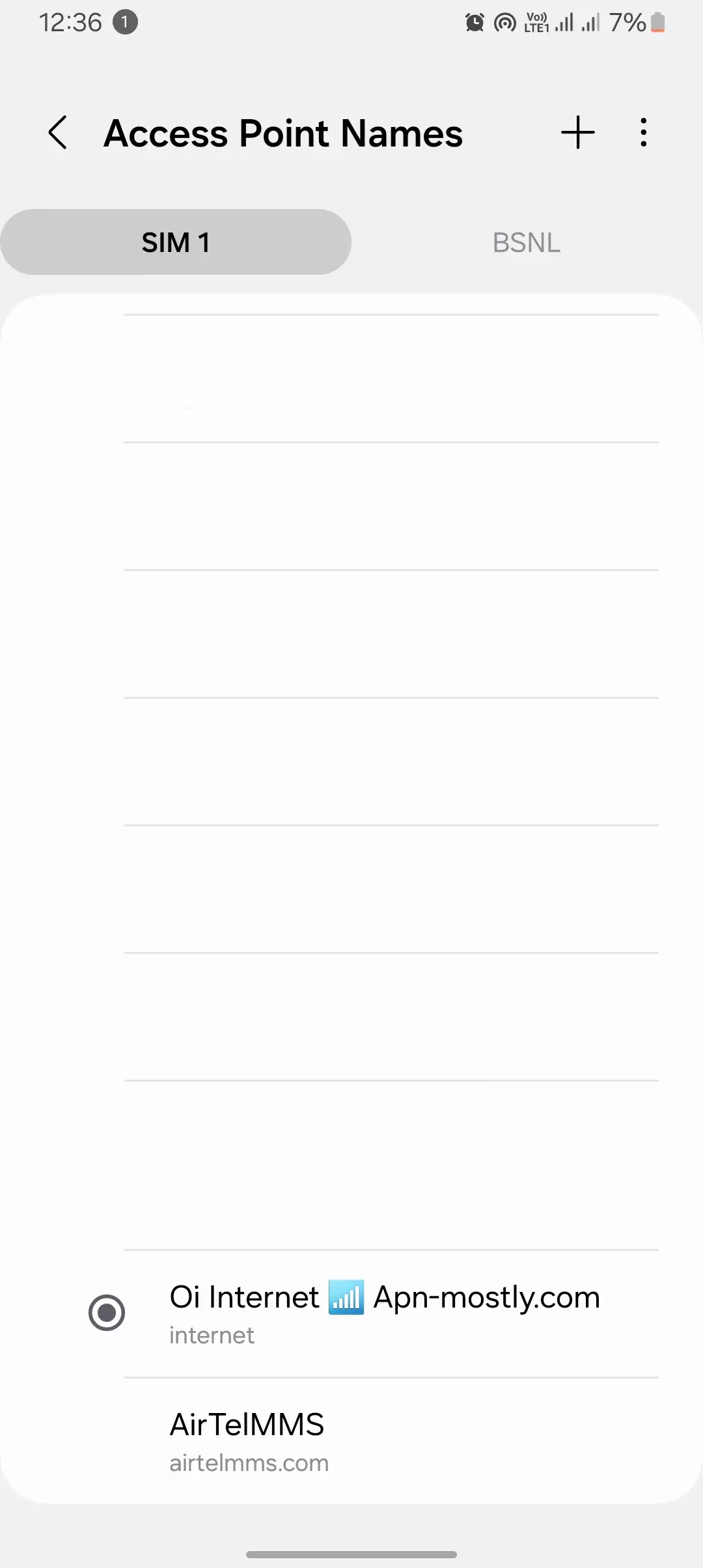Screen dimensions: 703x1568
Task: Switch to the BSNL tab
Action: 526,242
